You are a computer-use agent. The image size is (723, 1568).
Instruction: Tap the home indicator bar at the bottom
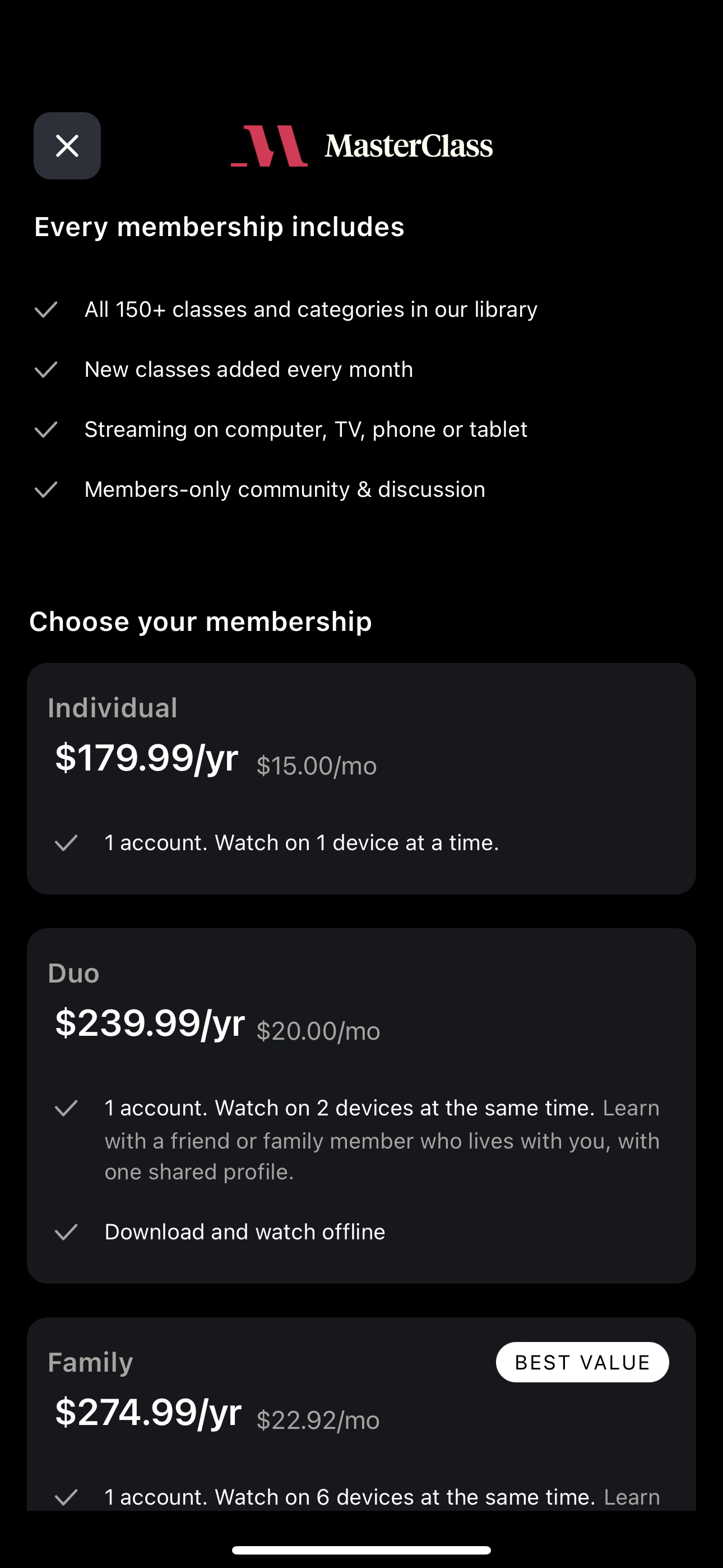tap(361, 1549)
